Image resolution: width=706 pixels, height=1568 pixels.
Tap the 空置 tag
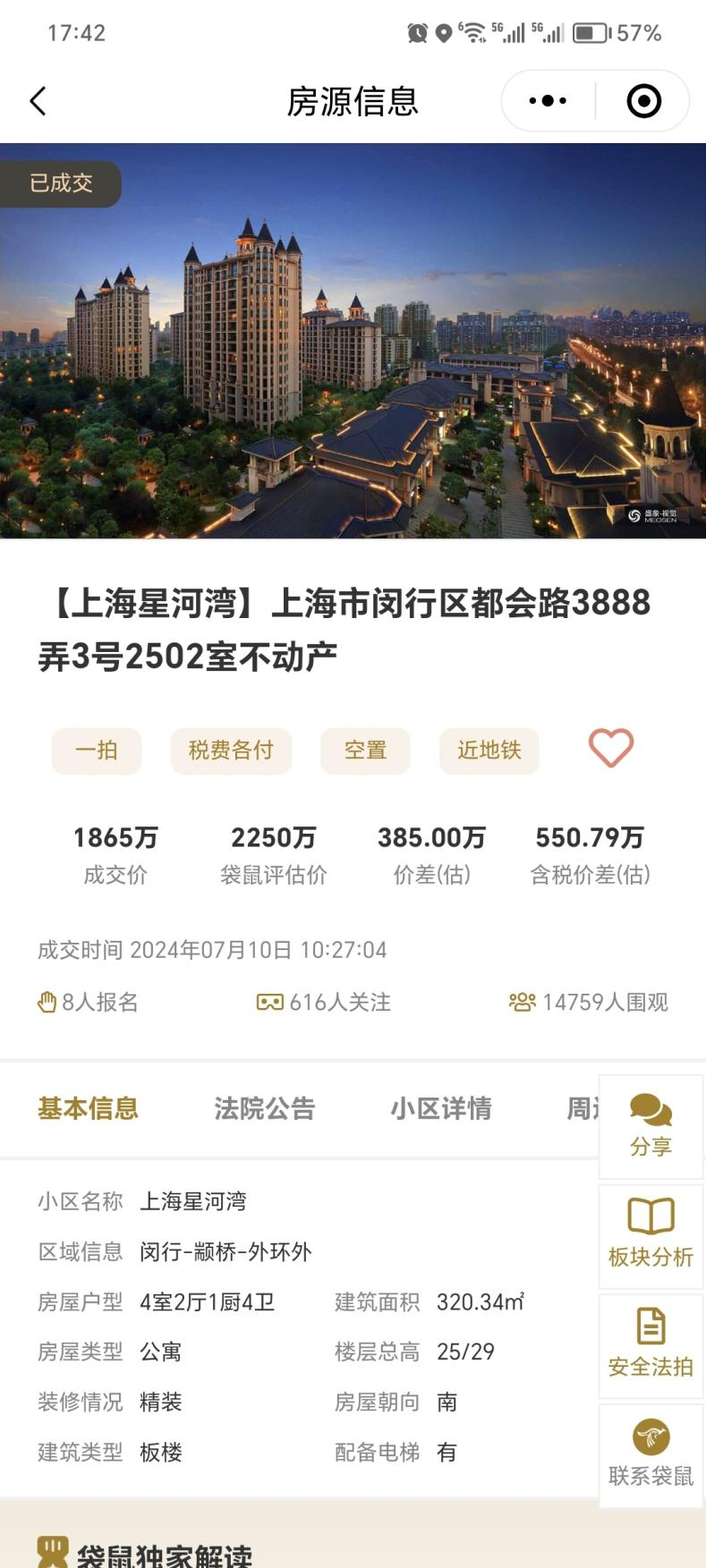(x=365, y=750)
